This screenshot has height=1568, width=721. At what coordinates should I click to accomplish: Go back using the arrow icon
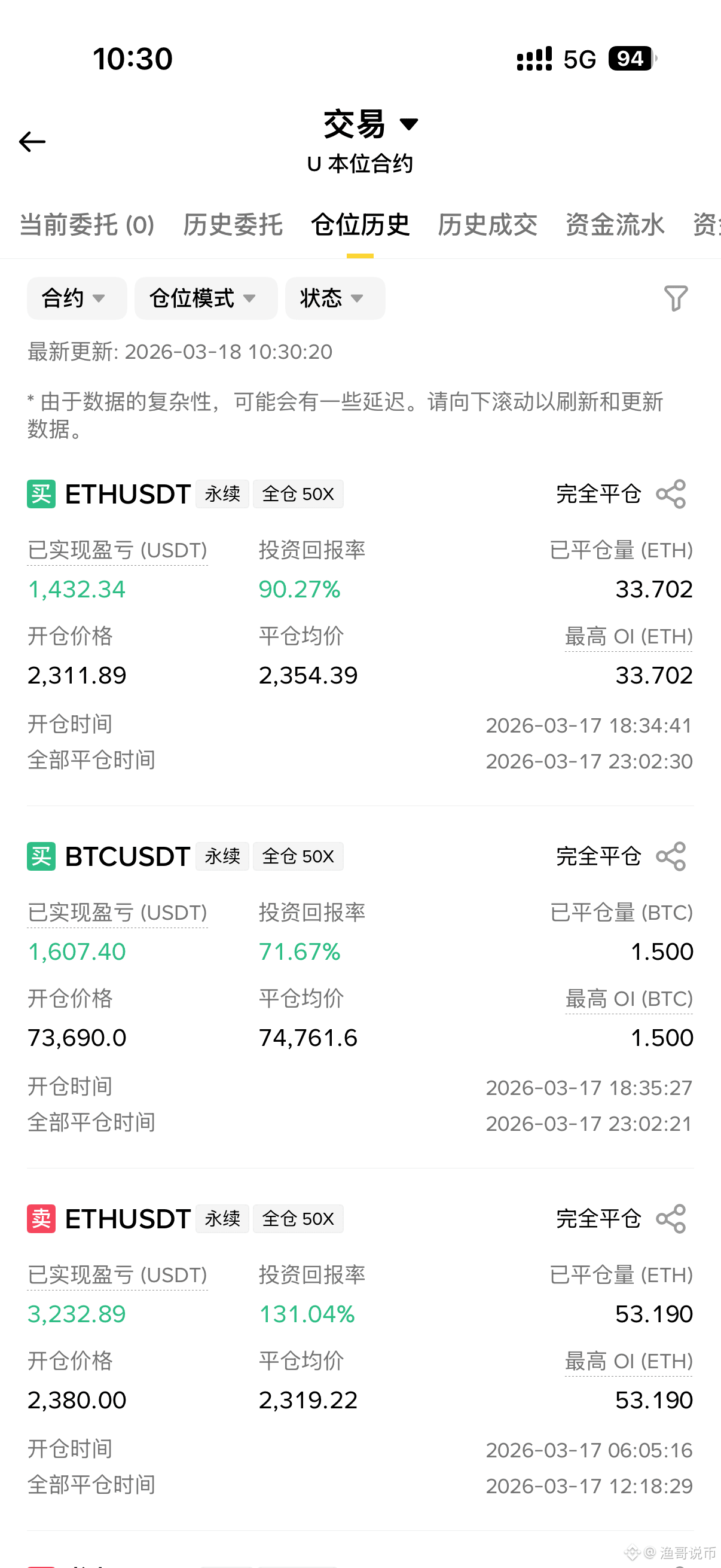32,142
